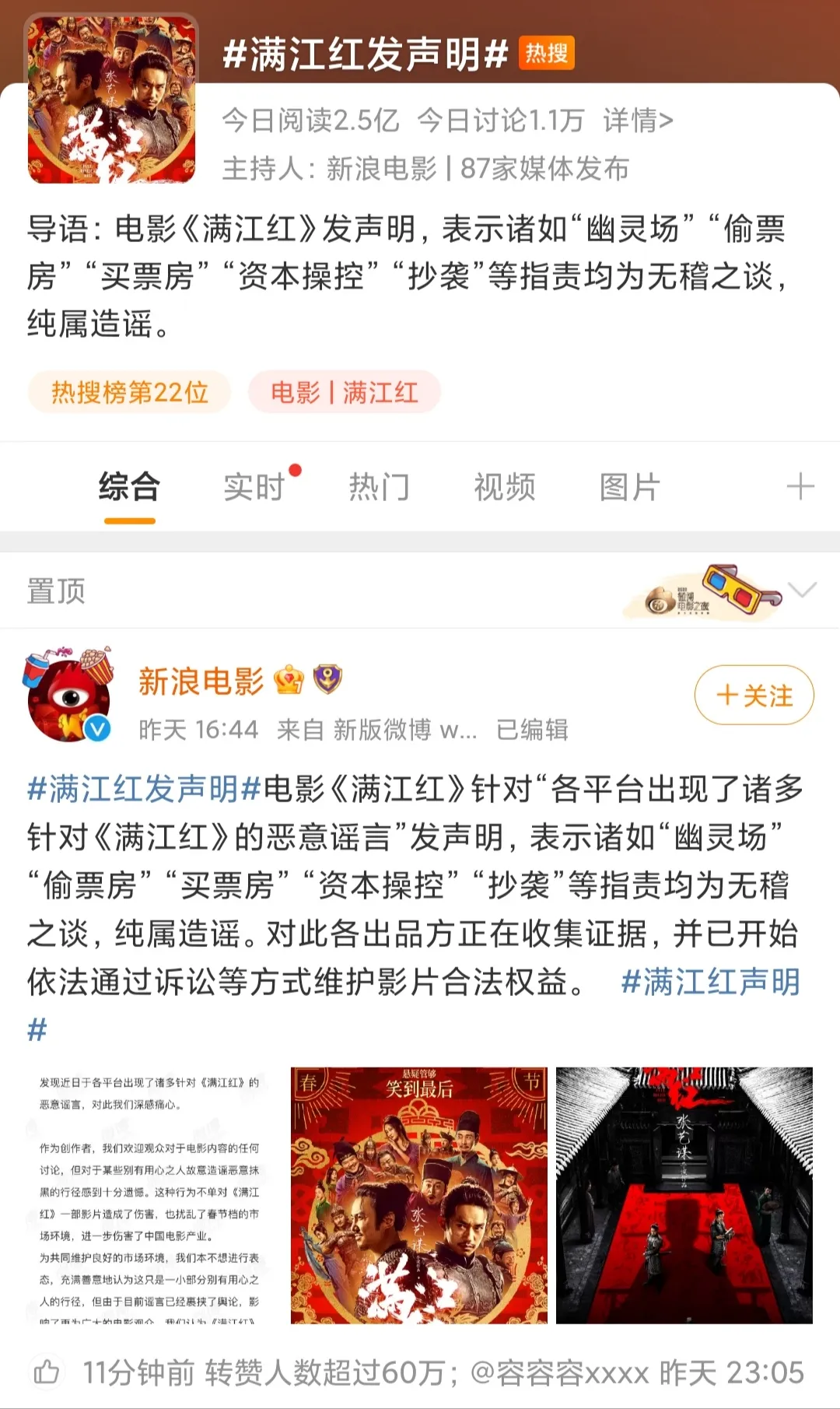Open the #满江红声明# hashtag link
The height and width of the screenshot is (1409, 840).
pyautogui.click(x=710, y=982)
